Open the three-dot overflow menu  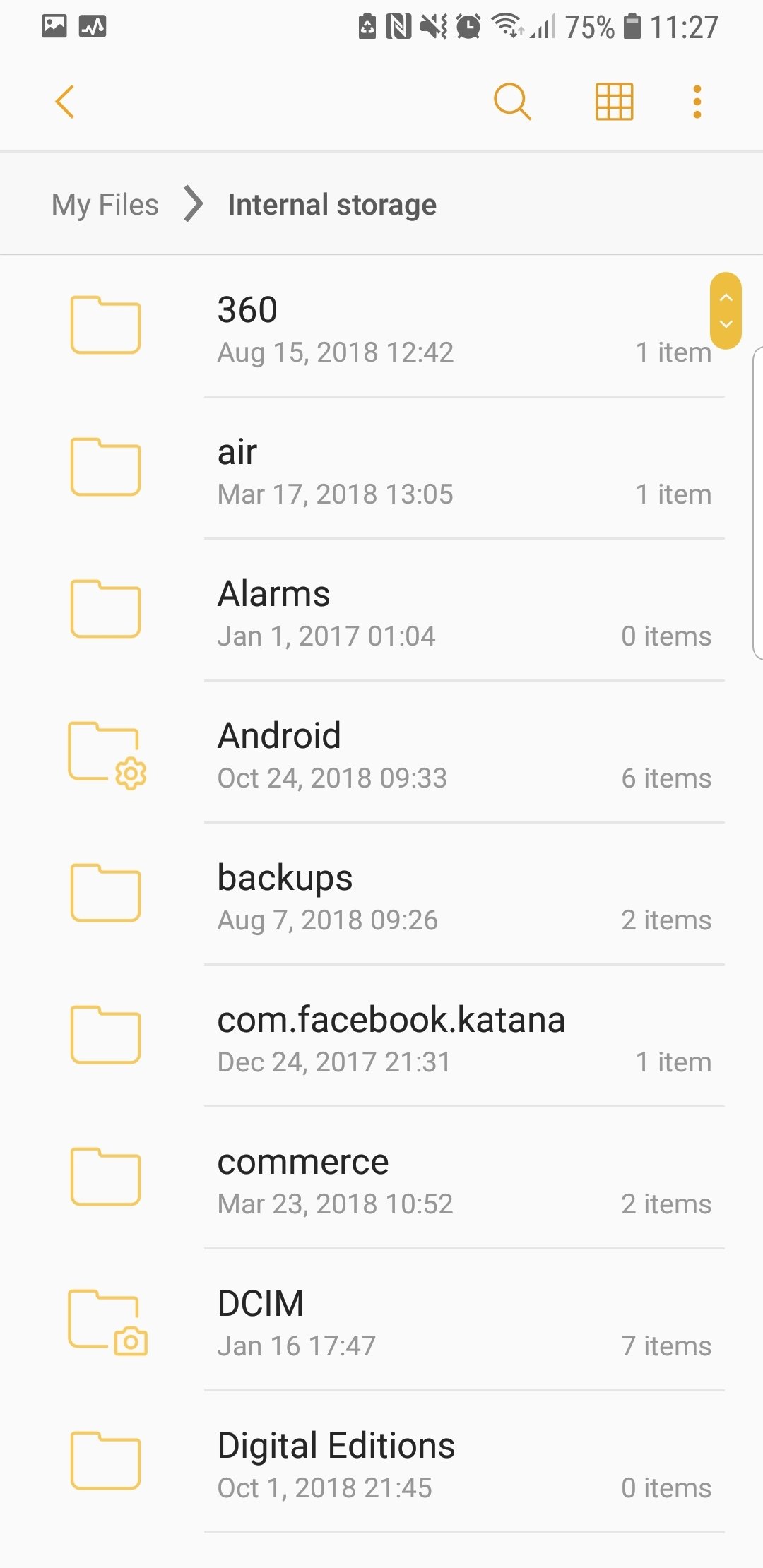tap(697, 102)
